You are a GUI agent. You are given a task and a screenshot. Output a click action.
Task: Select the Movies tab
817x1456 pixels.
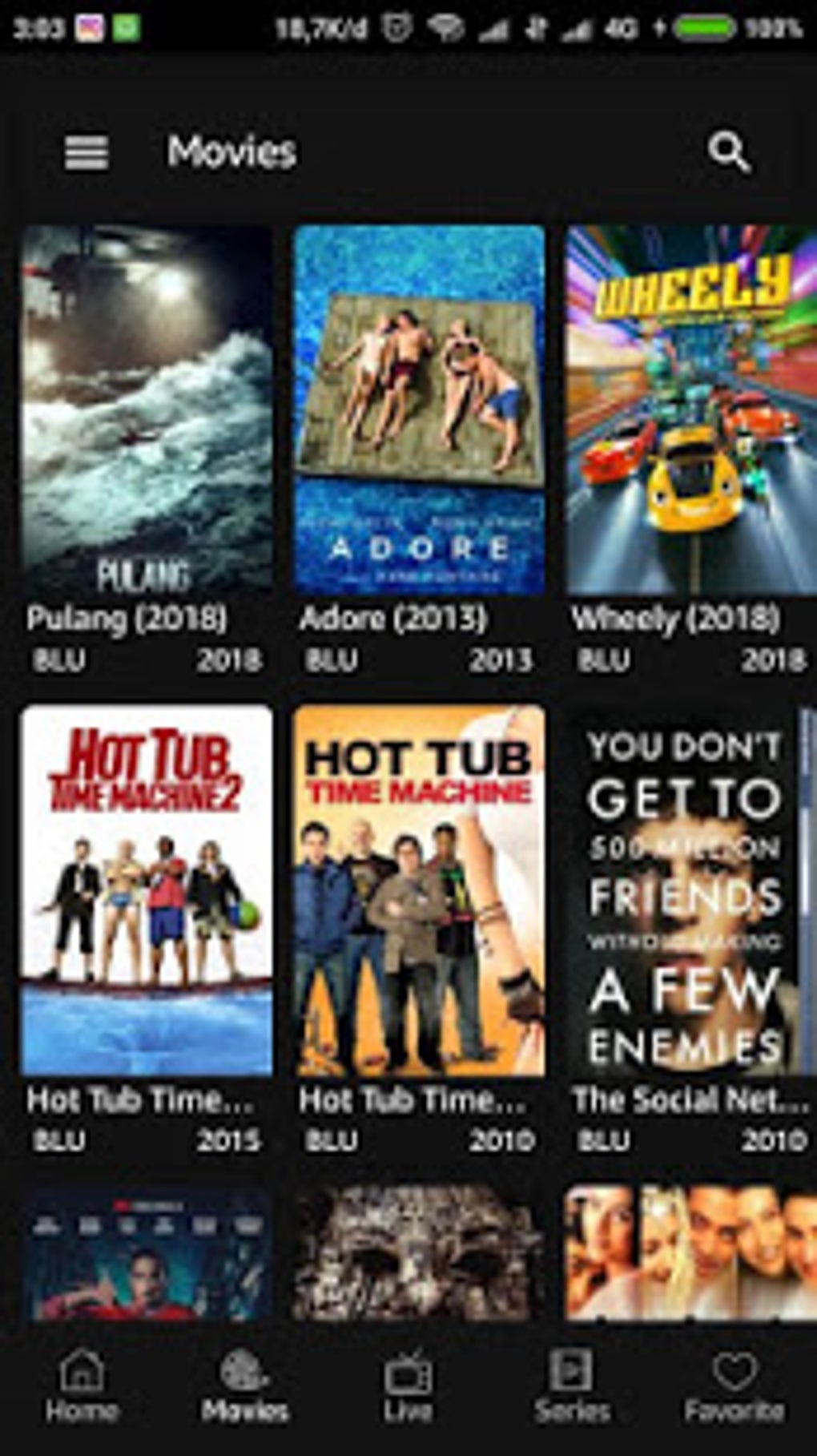(x=245, y=1385)
